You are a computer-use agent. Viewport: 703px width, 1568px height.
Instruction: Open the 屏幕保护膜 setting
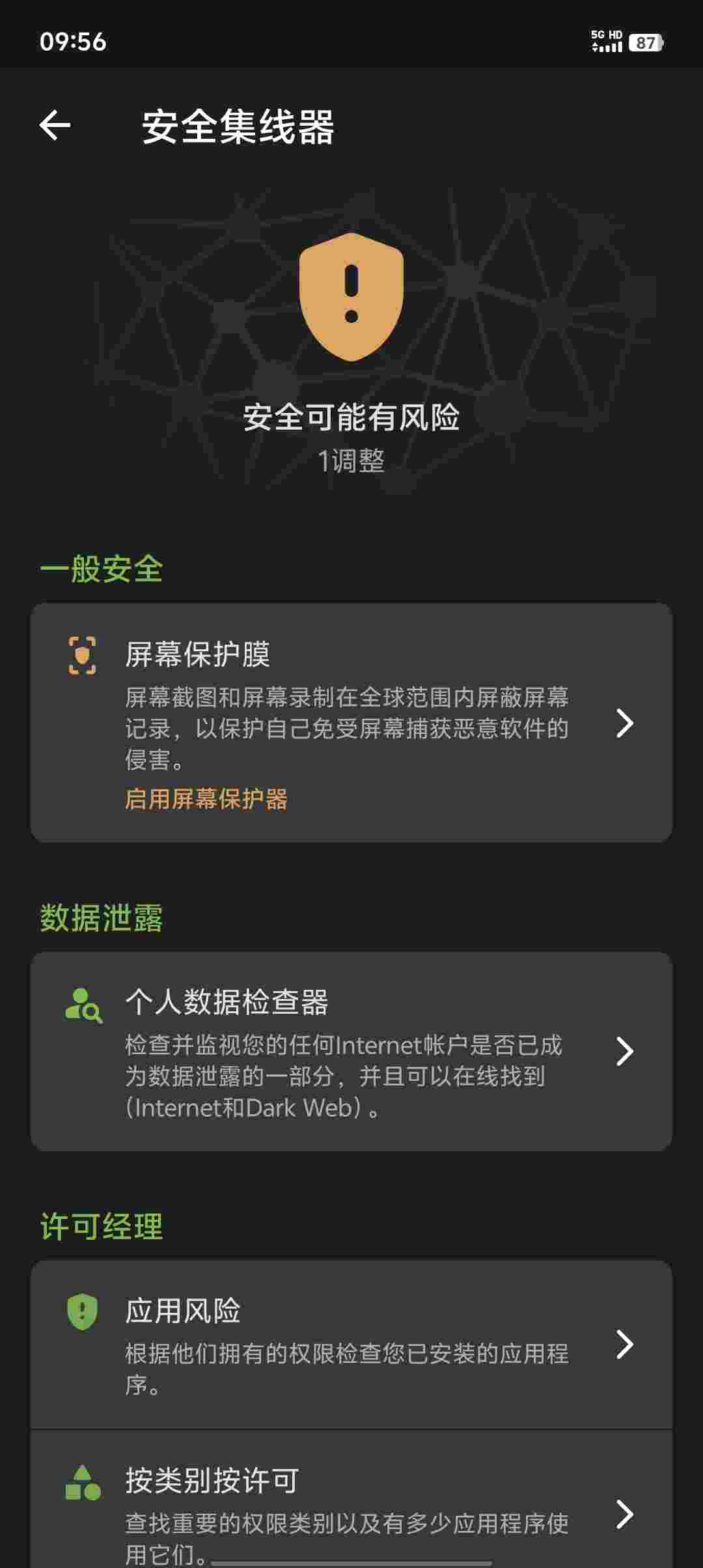[351, 722]
